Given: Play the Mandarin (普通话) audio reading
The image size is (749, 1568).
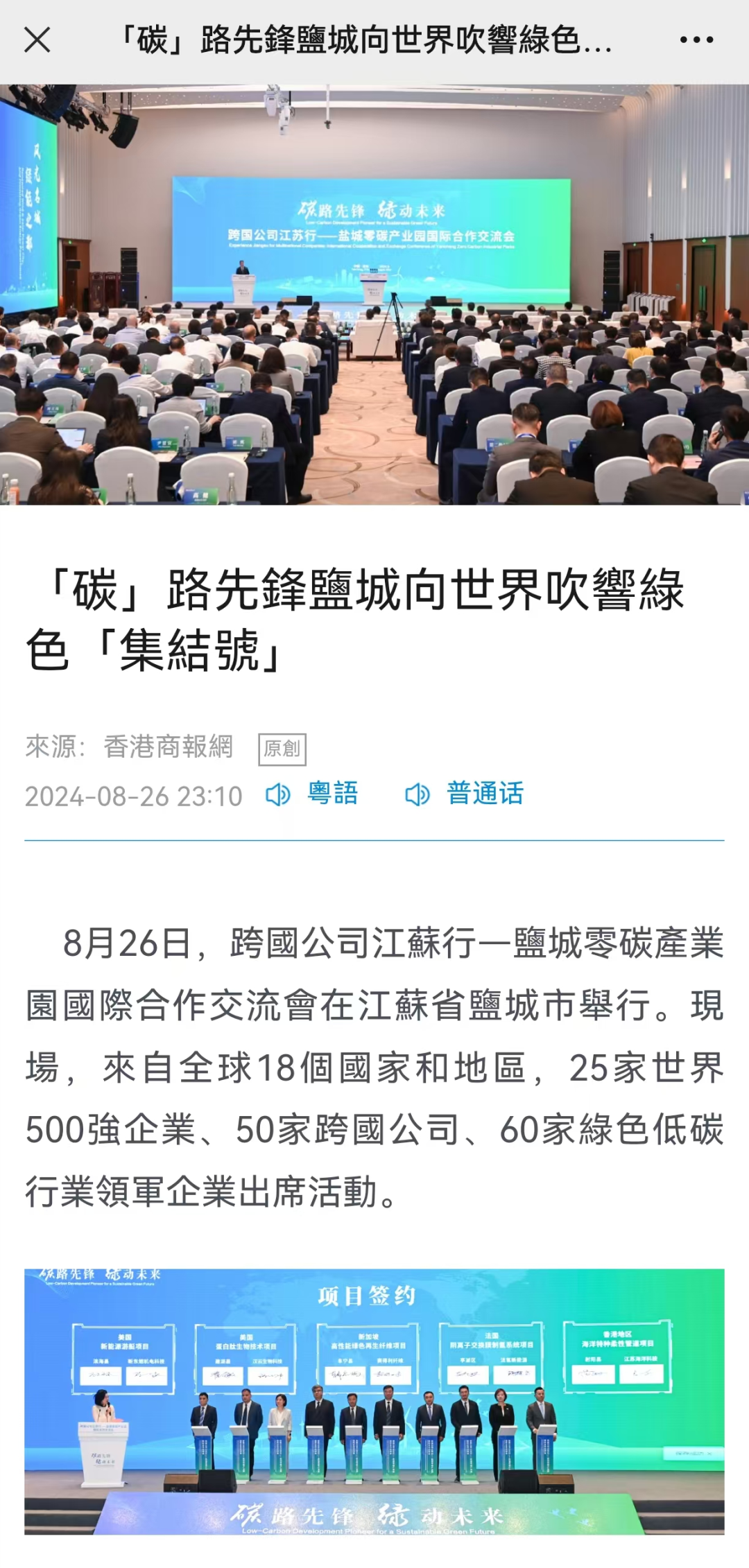Looking at the screenshot, I should (465, 794).
